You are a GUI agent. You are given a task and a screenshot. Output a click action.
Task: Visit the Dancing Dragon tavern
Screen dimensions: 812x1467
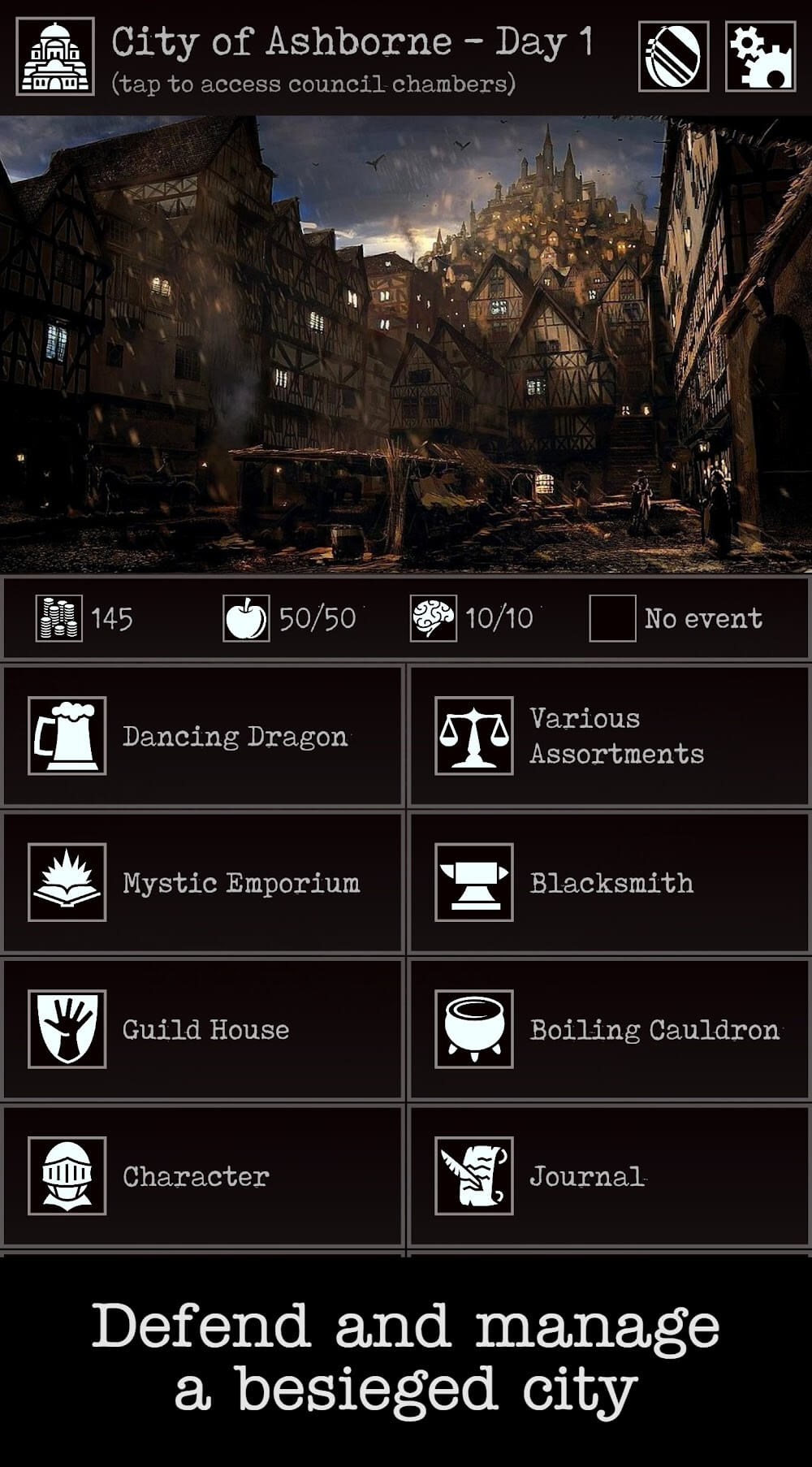203,736
